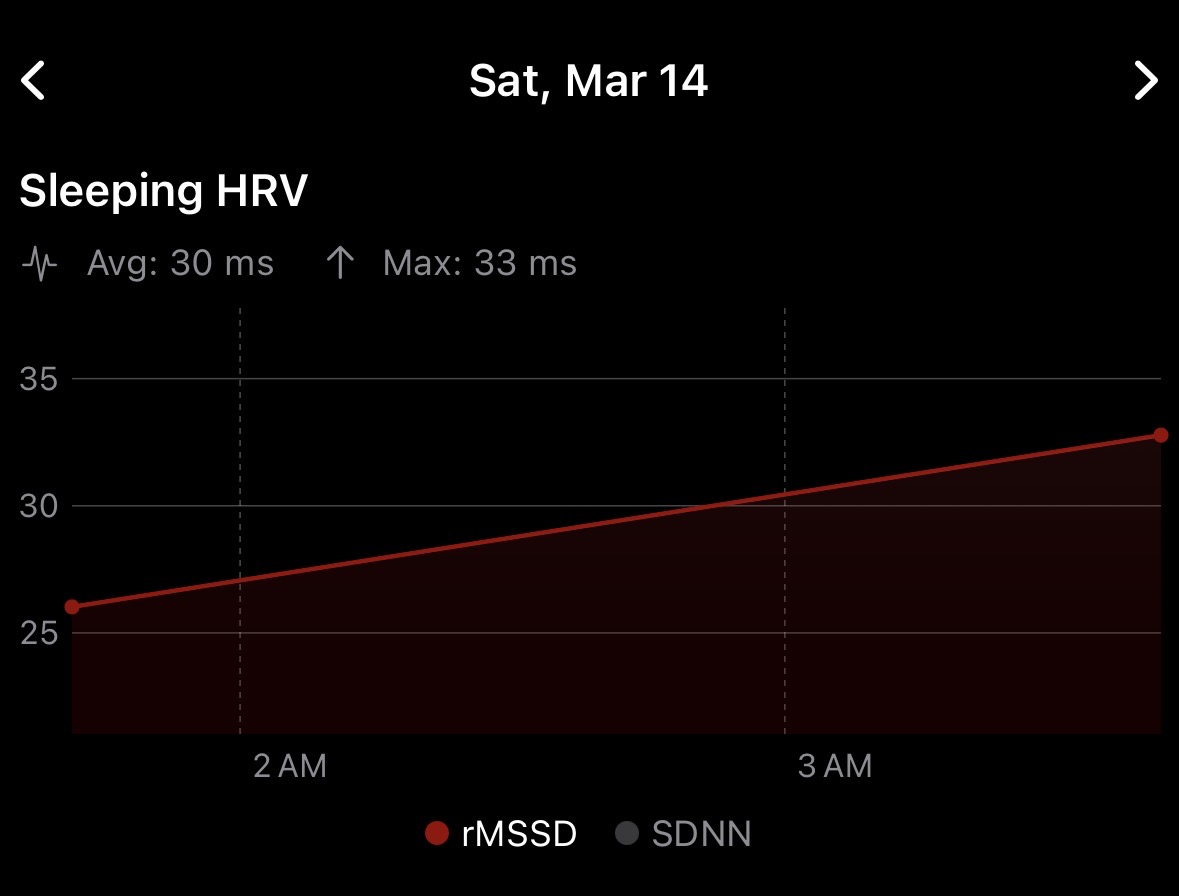The height and width of the screenshot is (896, 1179).
Task: Toggle the SDNN series in the legend
Action: coord(683,833)
